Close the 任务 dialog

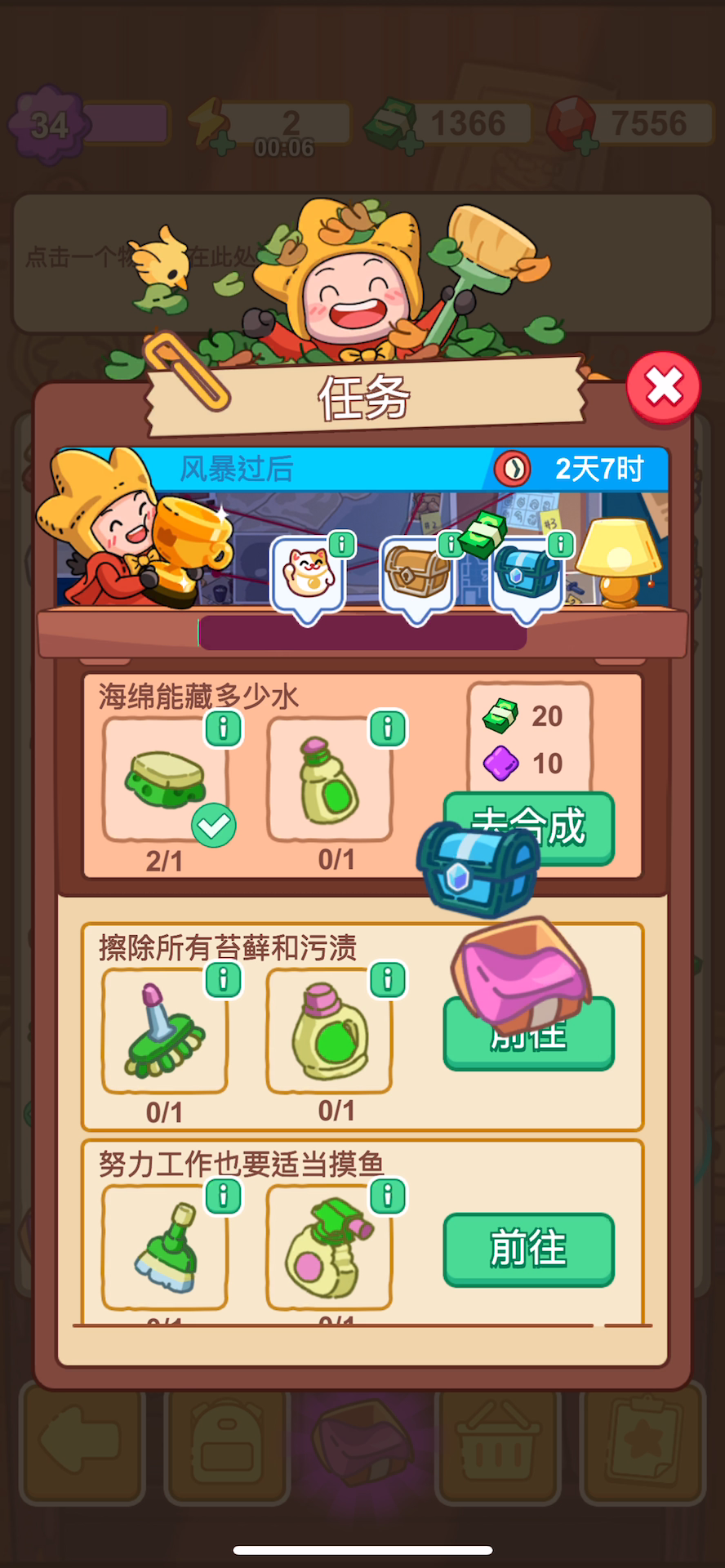pos(663,387)
